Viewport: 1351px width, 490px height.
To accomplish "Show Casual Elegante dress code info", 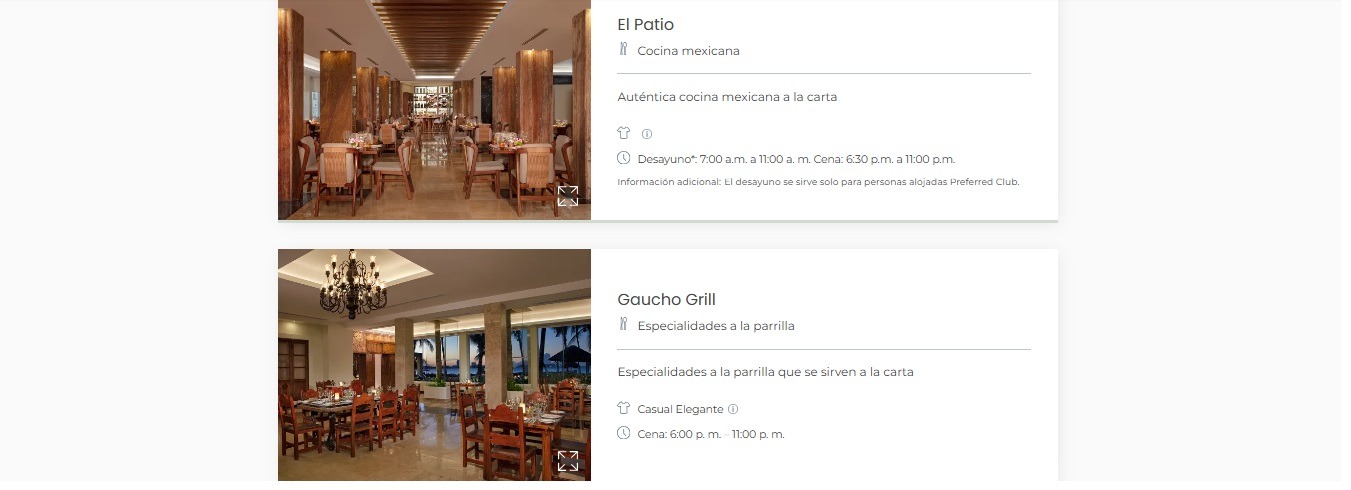I will (x=733, y=409).
